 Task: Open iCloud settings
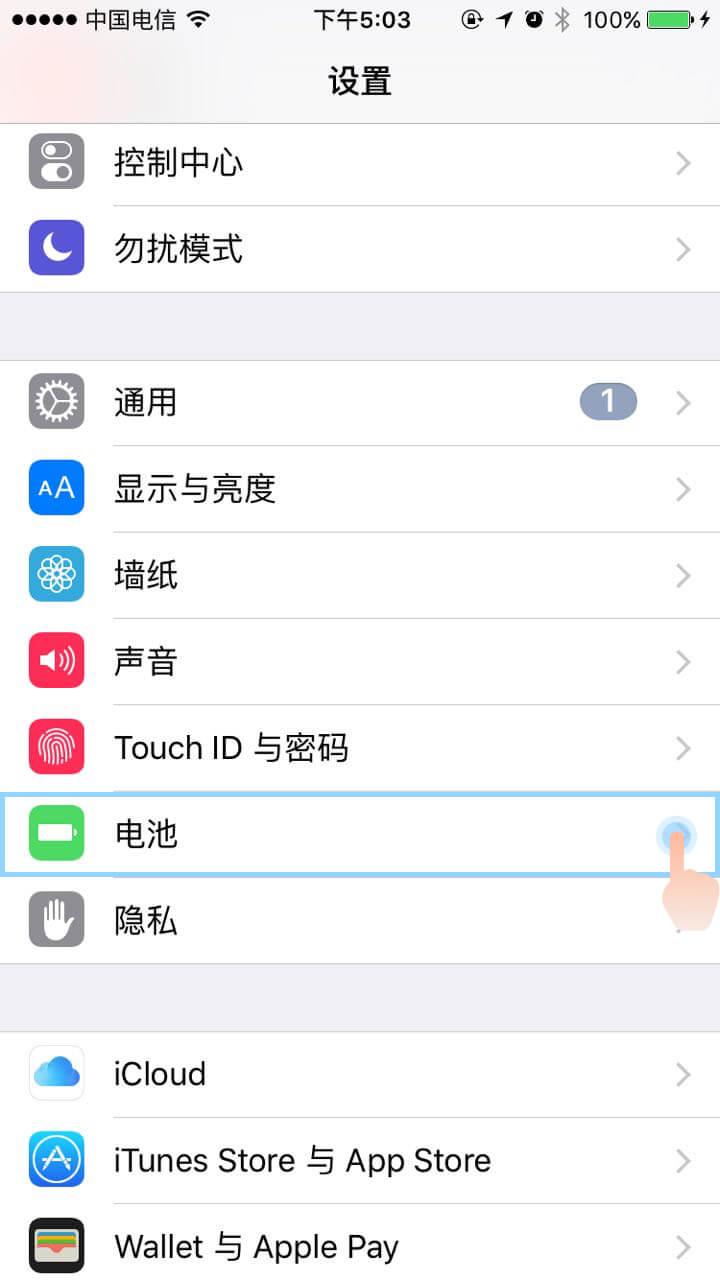point(360,1074)
